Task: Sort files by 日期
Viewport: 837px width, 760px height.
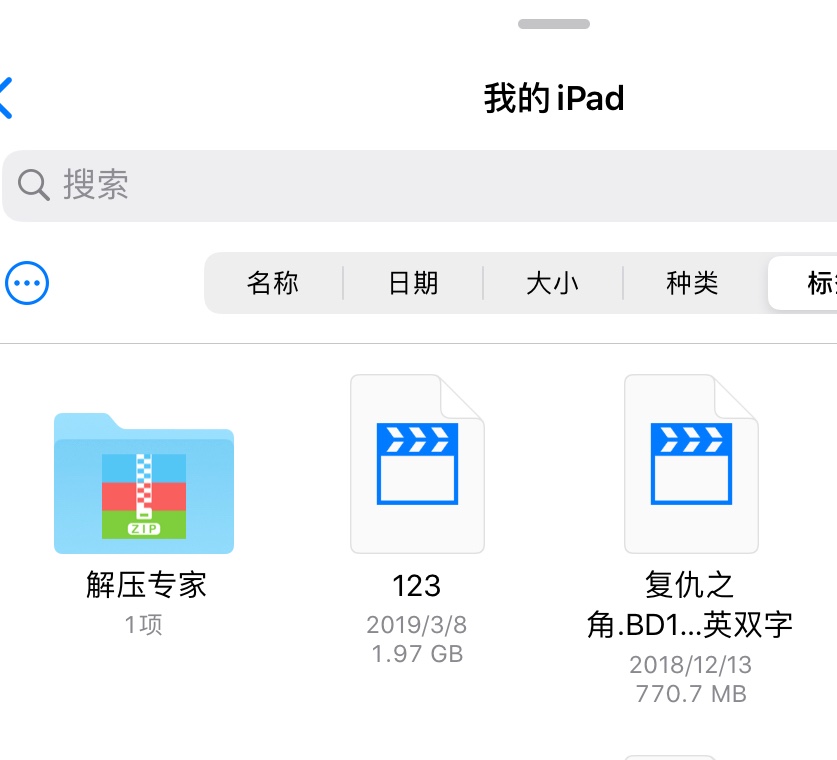Action: pos(413,284)
